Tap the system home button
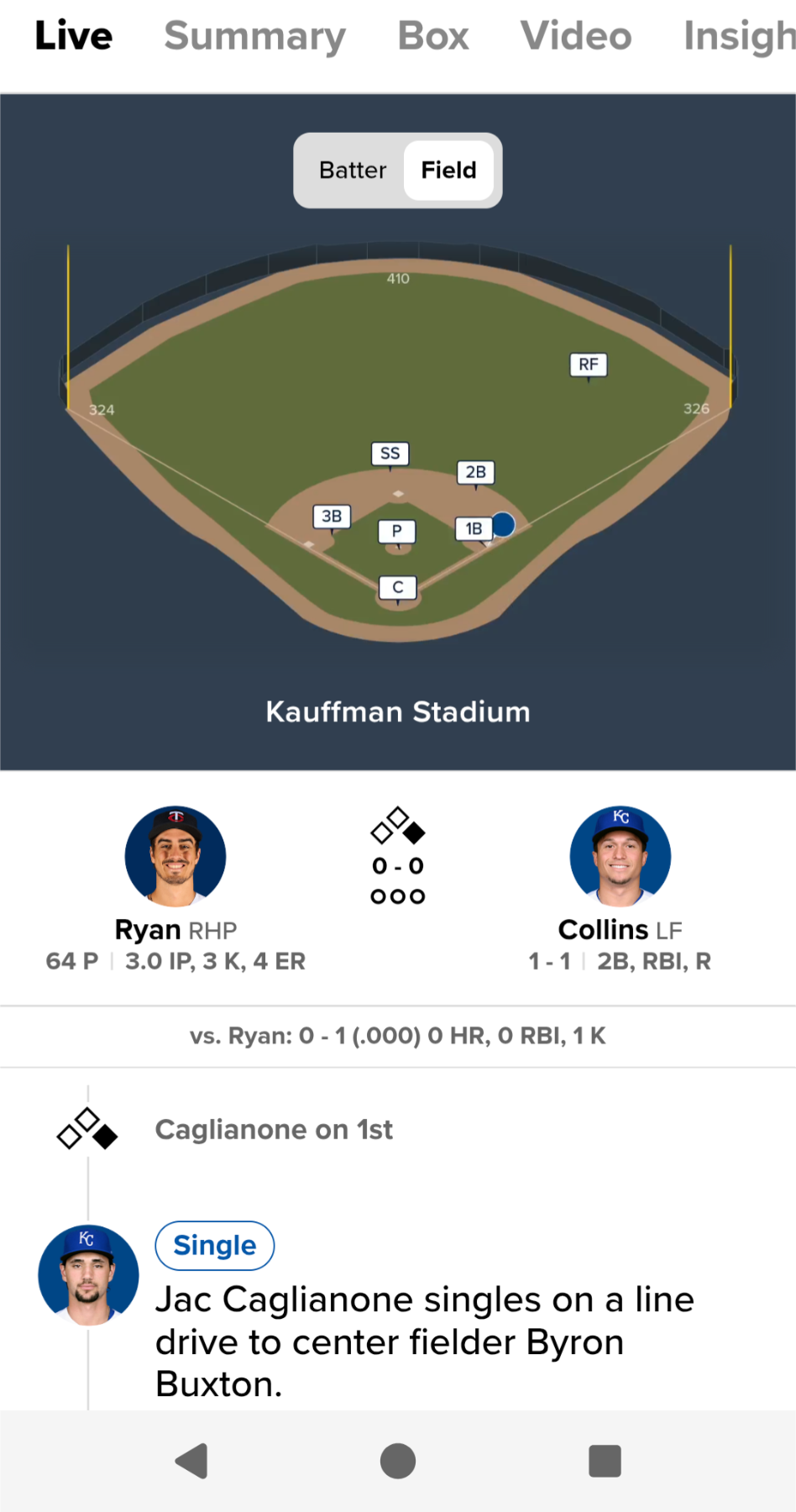The image size is (796, 1512). point(398,1461)
